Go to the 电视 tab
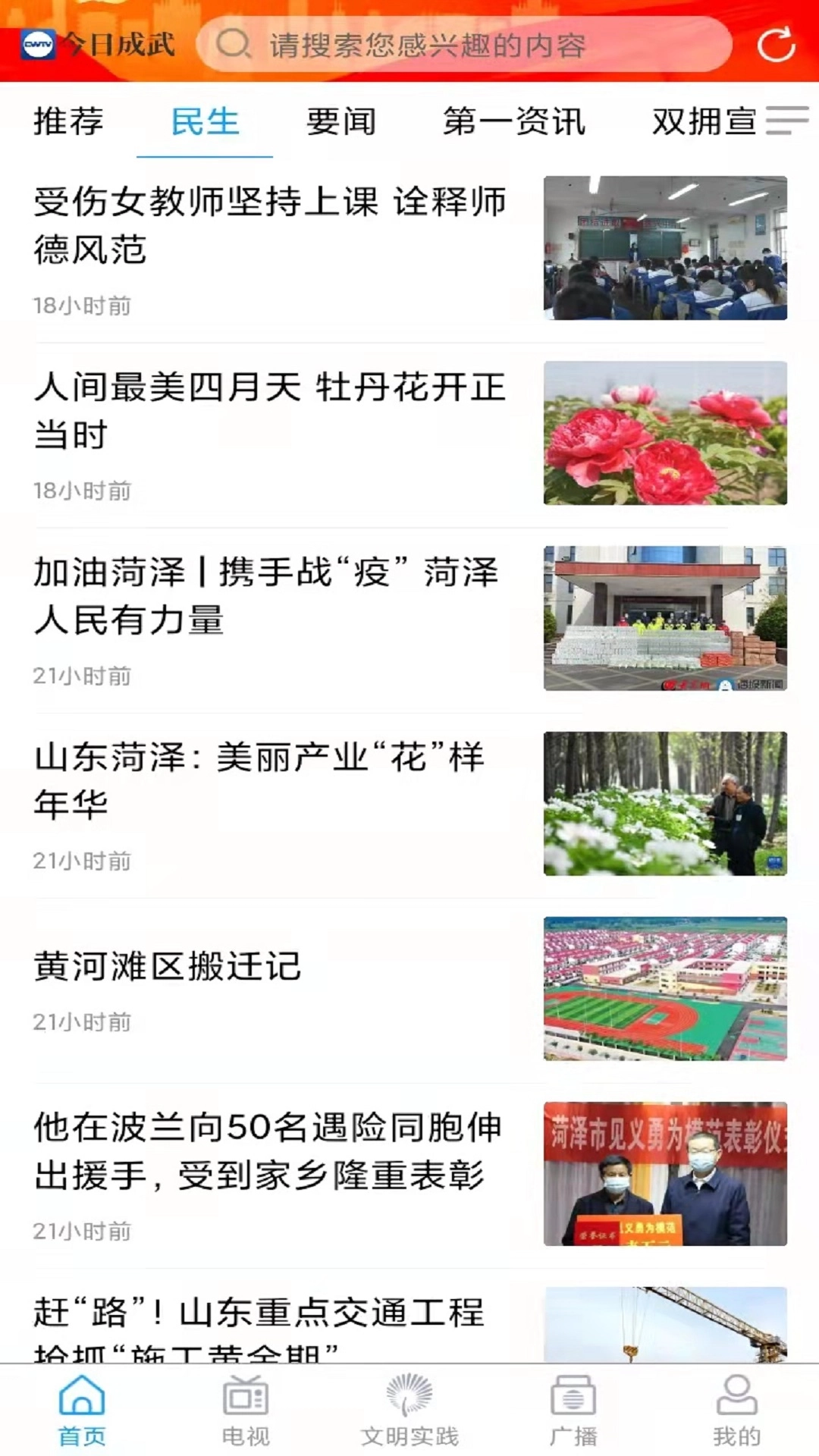Image resolution: width=819 pixels, height=1456 pixels. click(246, 1410)
